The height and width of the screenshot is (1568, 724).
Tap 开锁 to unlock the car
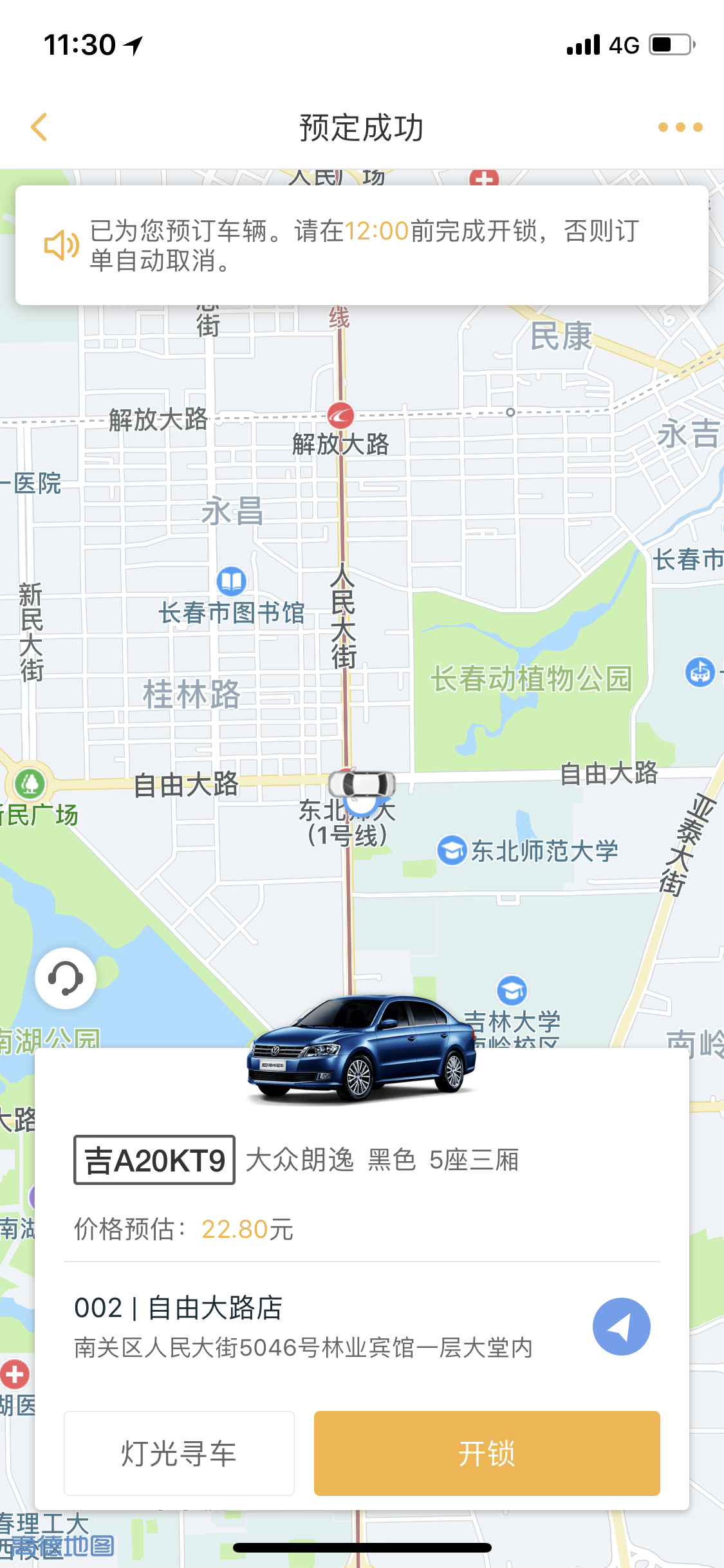tap(487, 1453)
